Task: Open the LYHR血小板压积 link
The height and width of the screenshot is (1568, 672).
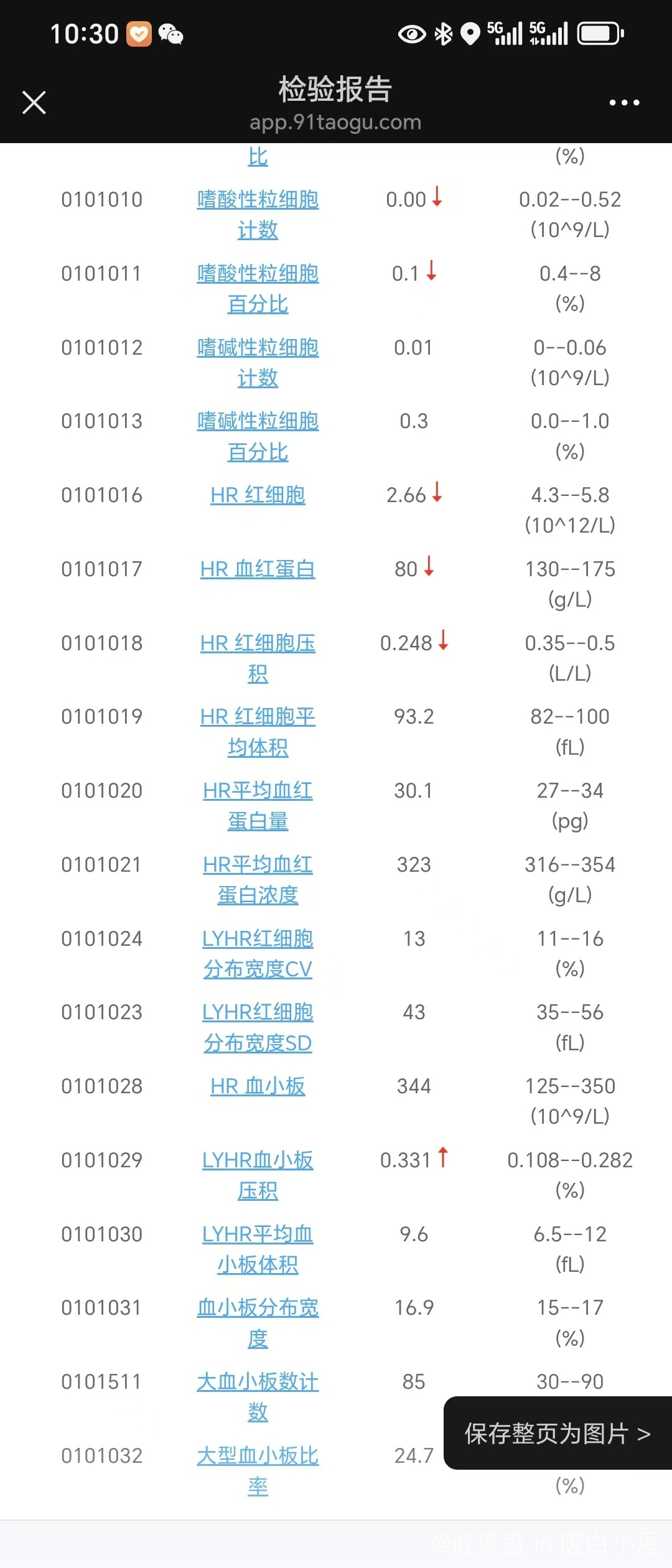Action: pos(258,1160)
